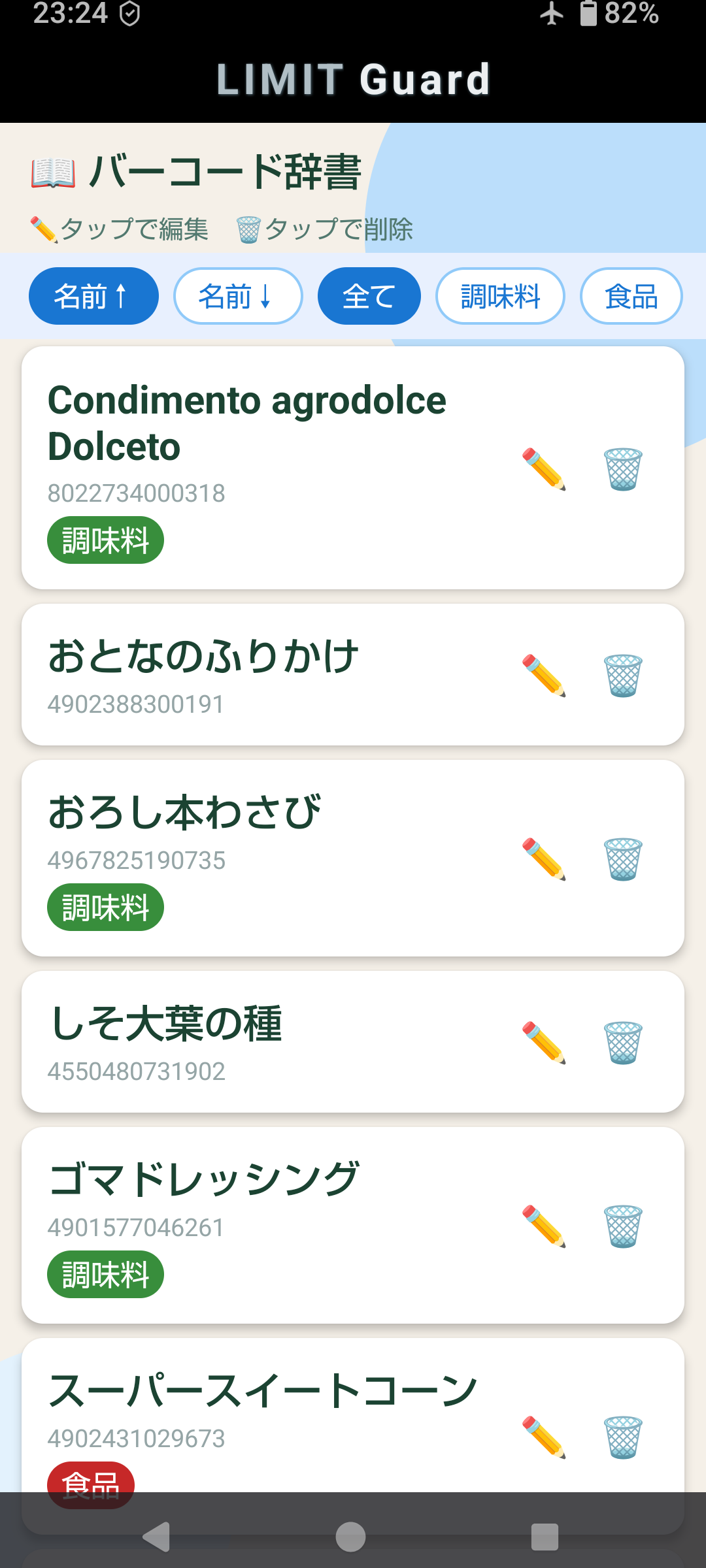
Task: Edit the スーパースイートコーン entry
Action: 544,1437
